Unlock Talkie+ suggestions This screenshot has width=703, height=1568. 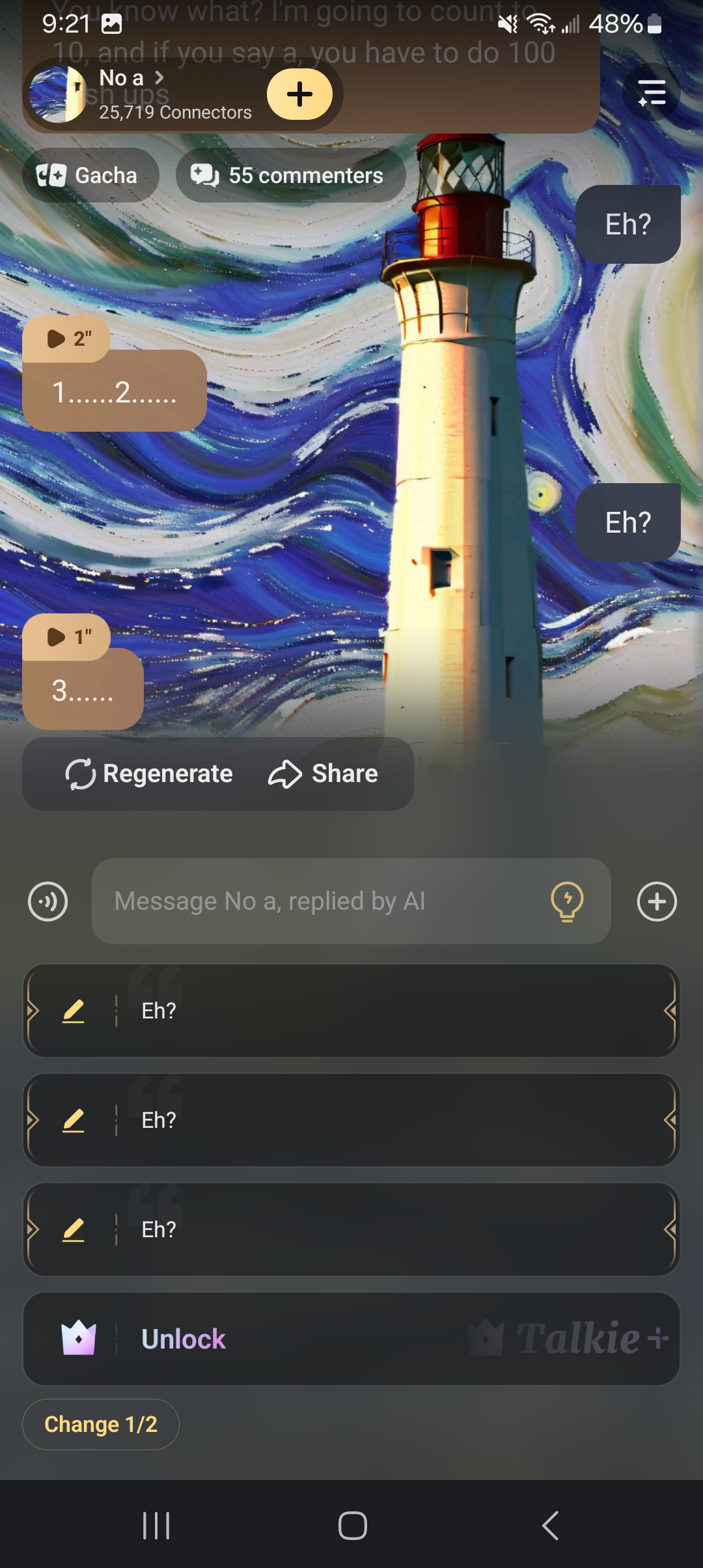tap(351, 1339)
